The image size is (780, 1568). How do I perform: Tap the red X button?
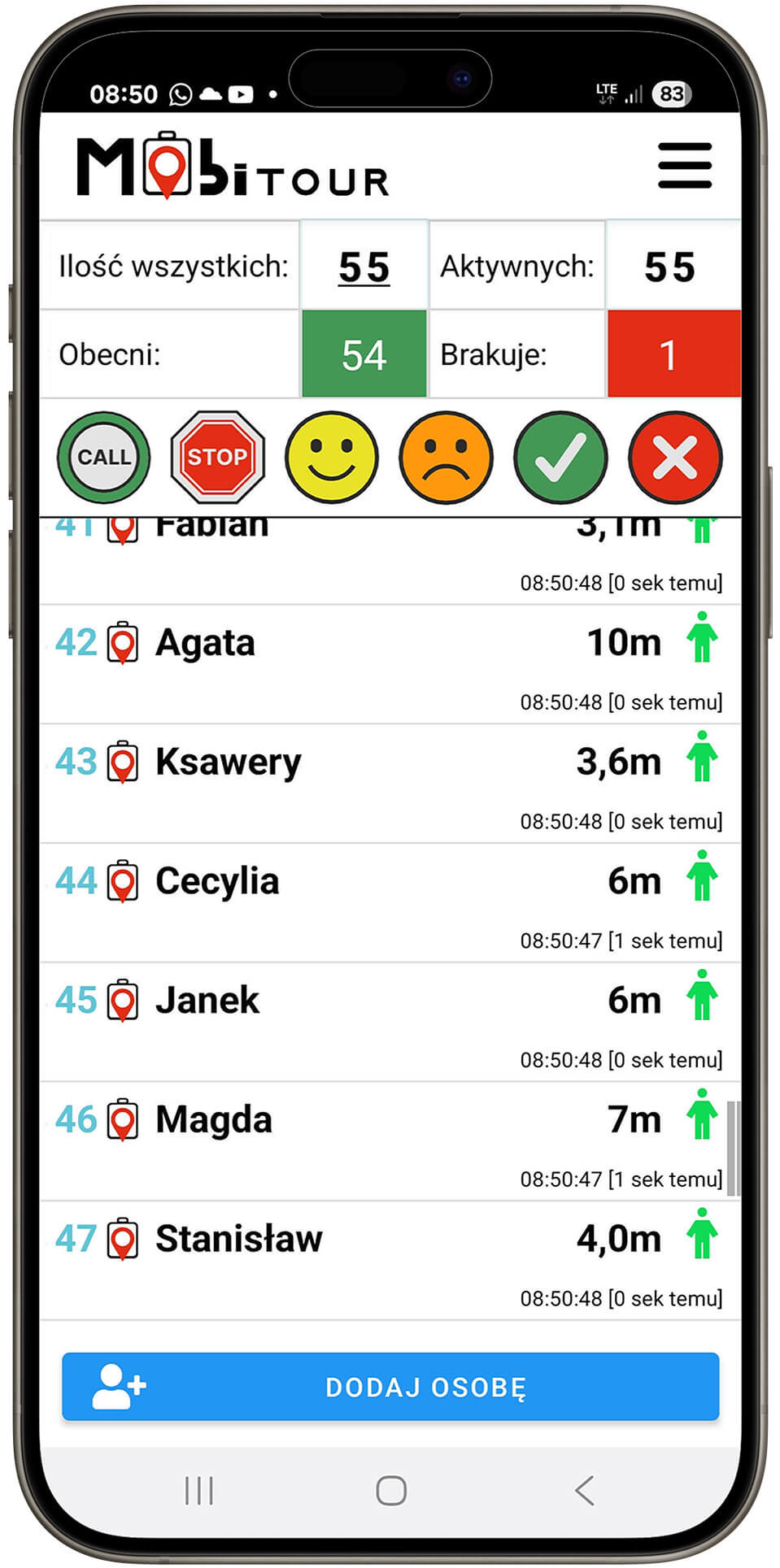674,457
